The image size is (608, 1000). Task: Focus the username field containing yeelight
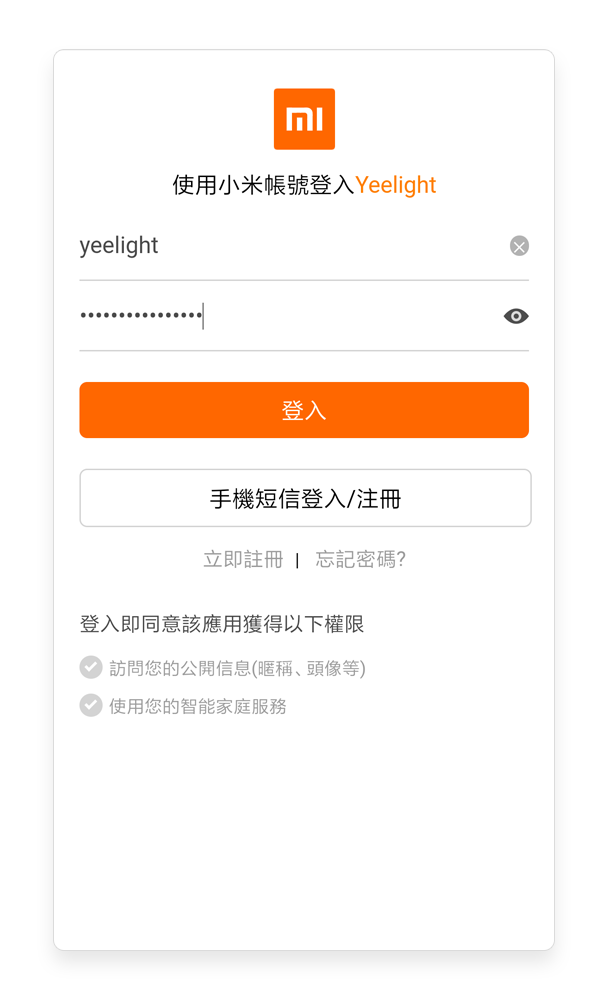(290, 246)
